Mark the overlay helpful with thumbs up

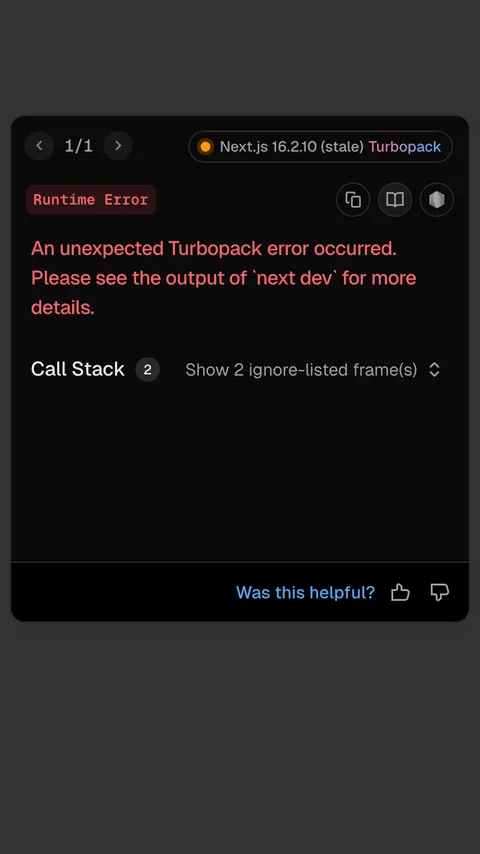point(400,592)
